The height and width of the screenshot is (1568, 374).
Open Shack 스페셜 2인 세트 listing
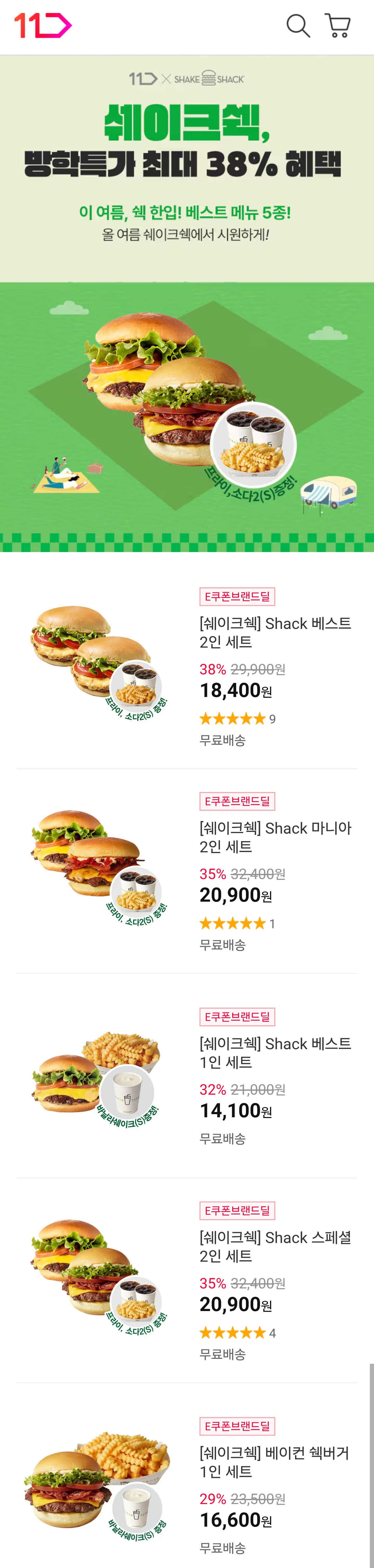click(x=275, y=1246)
